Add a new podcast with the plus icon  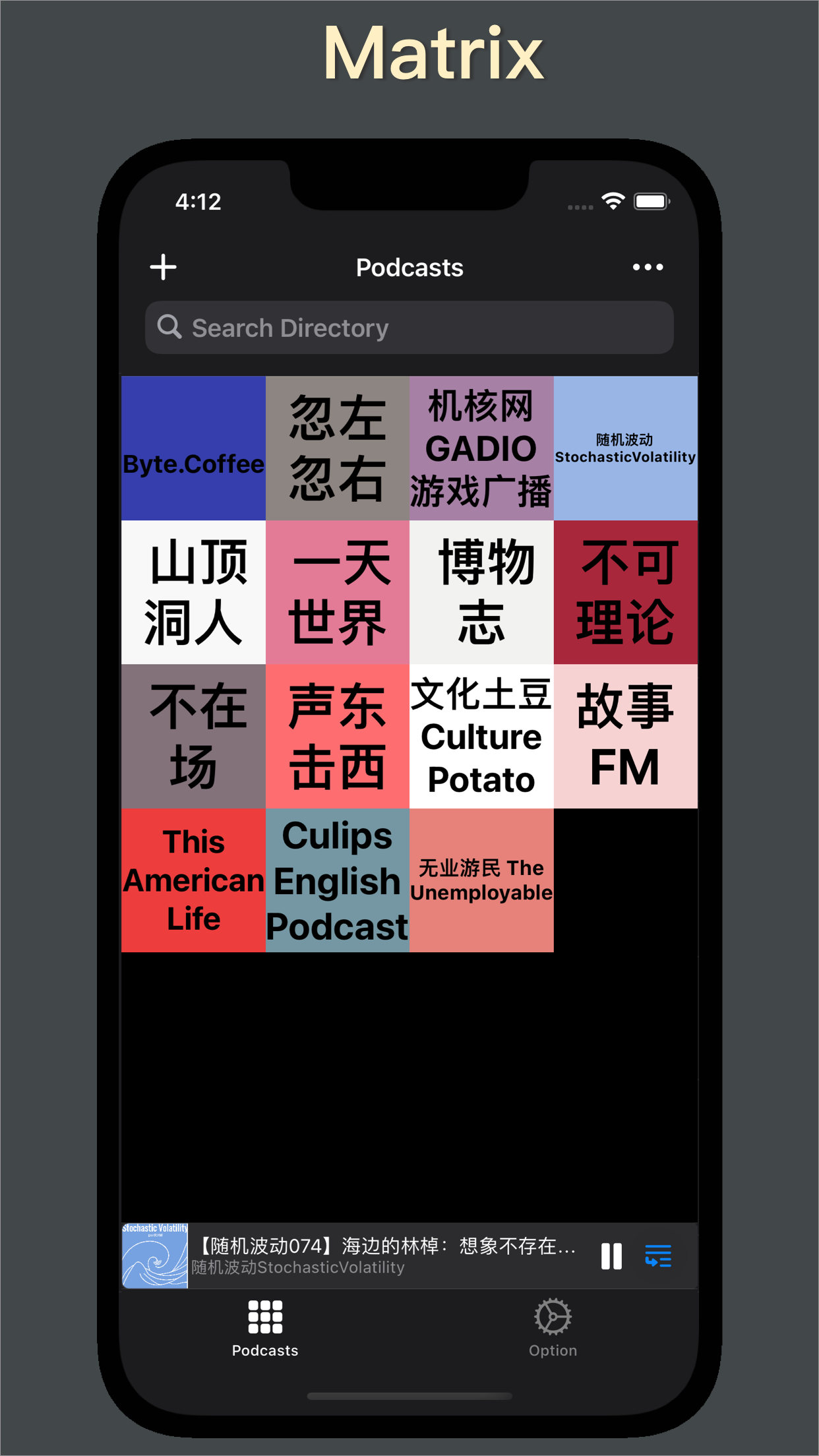point(163,267)
